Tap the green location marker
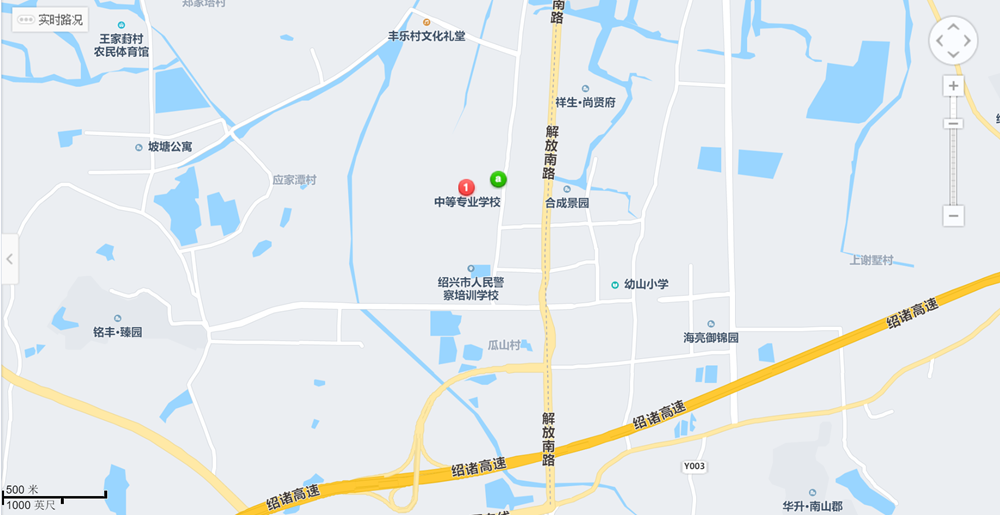This screenshot has width=1000, height=515. point(498,179)
